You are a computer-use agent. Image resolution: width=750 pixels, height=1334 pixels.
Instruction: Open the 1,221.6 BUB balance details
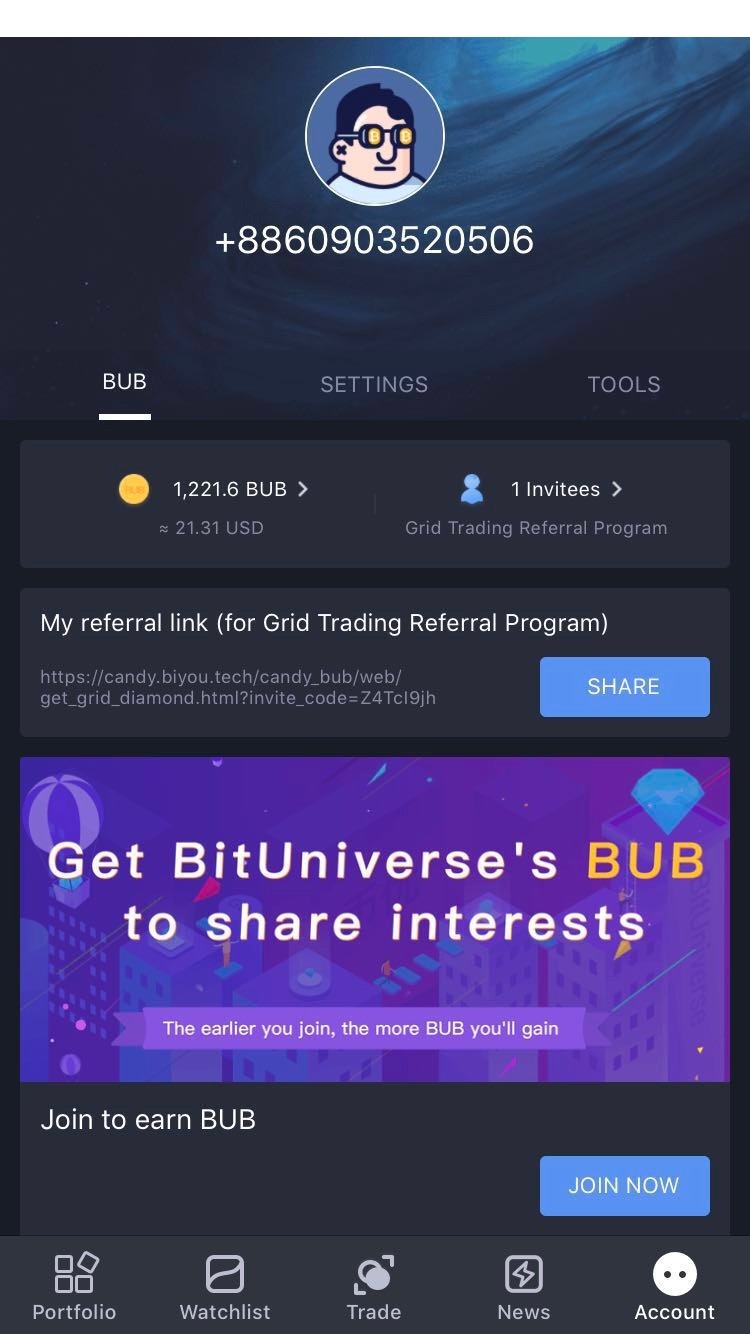214,489
